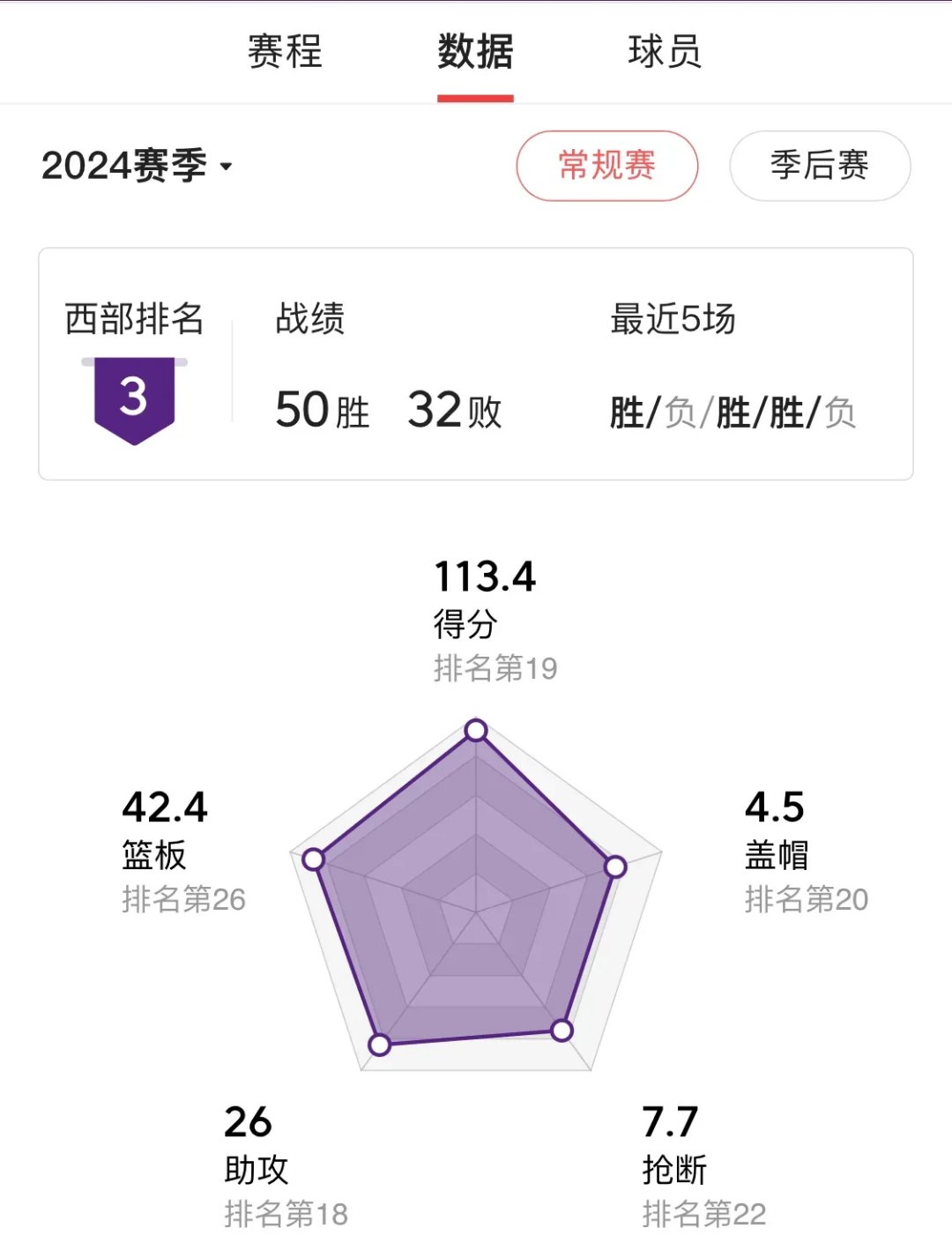Click the 助攻 vertex on the radar chart
This screenshot has height=1235, width=952.
pos(380,1044)
